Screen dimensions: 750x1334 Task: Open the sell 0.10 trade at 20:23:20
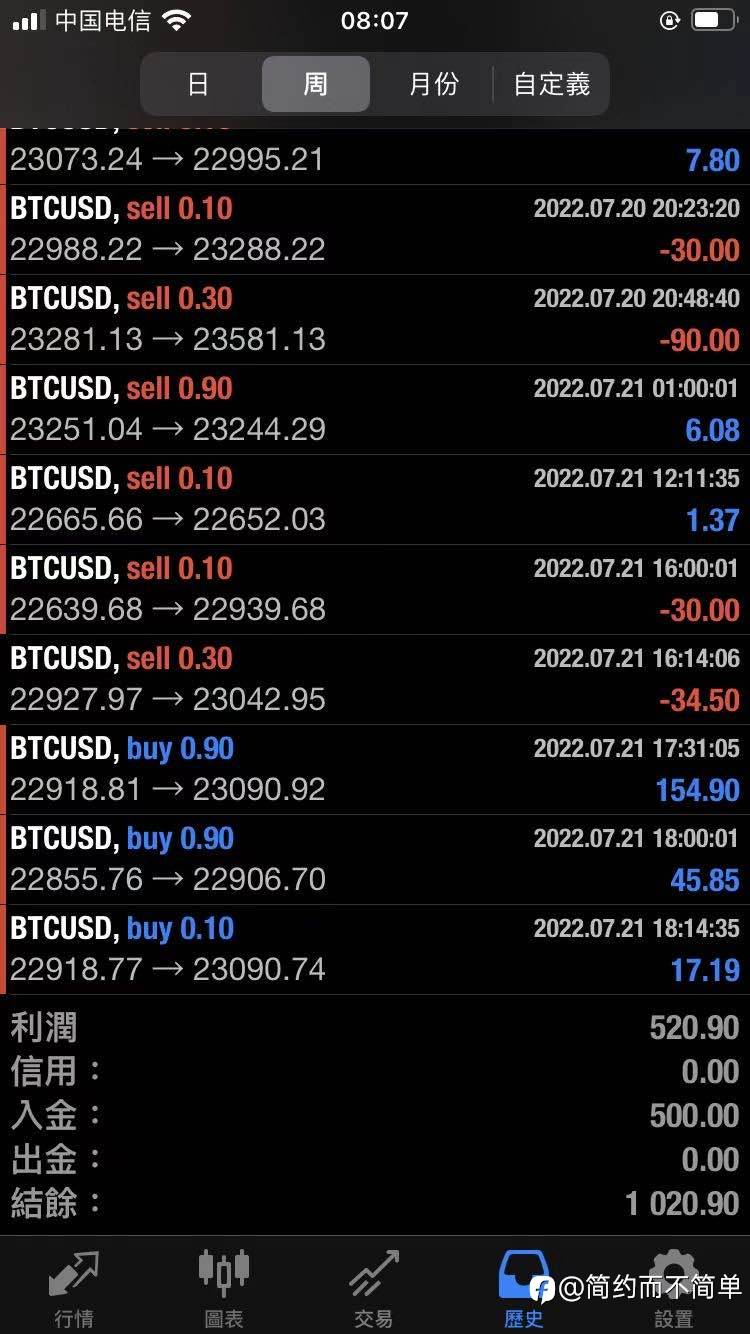(x=375, y=229)
